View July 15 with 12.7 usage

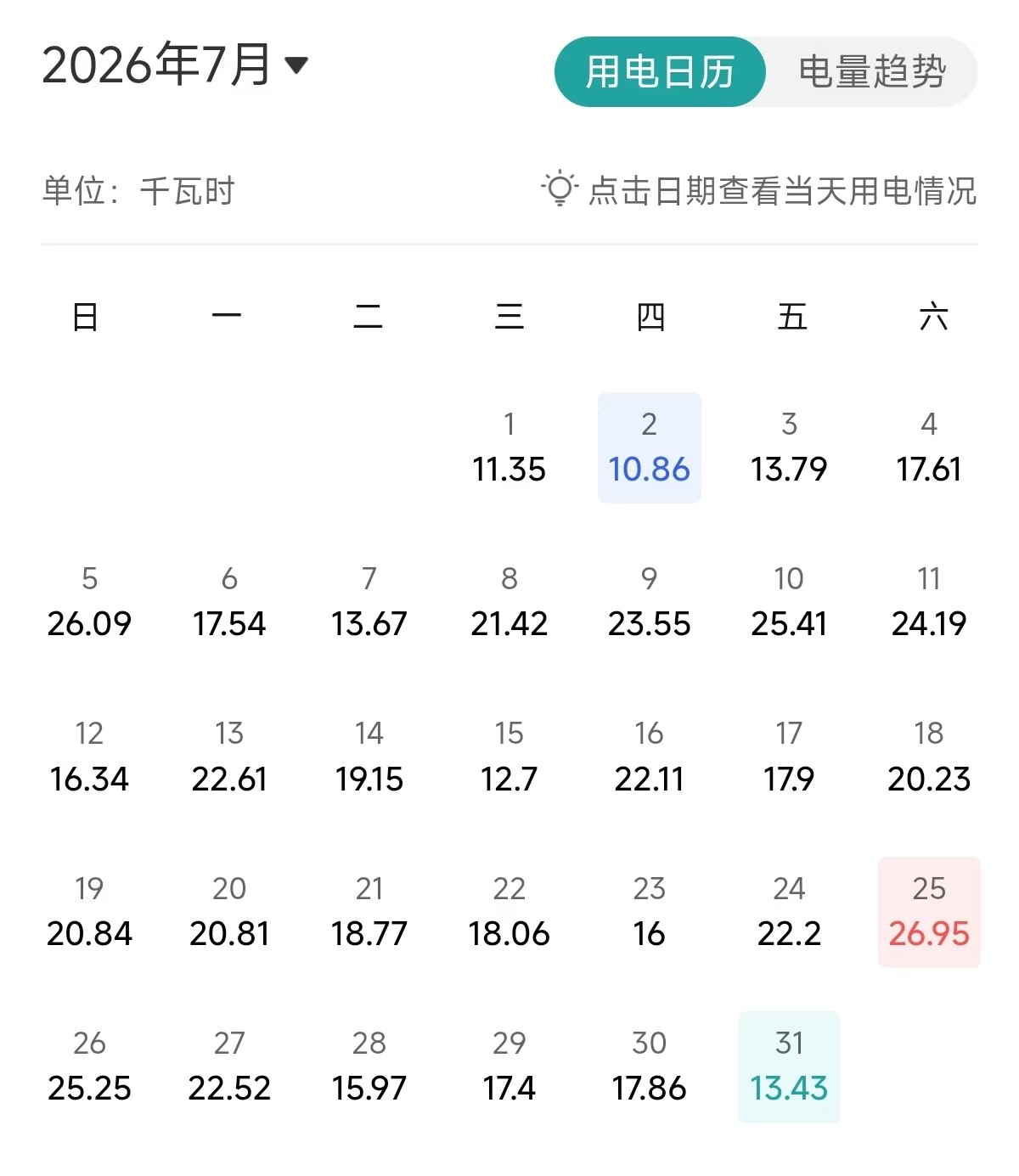509,757
